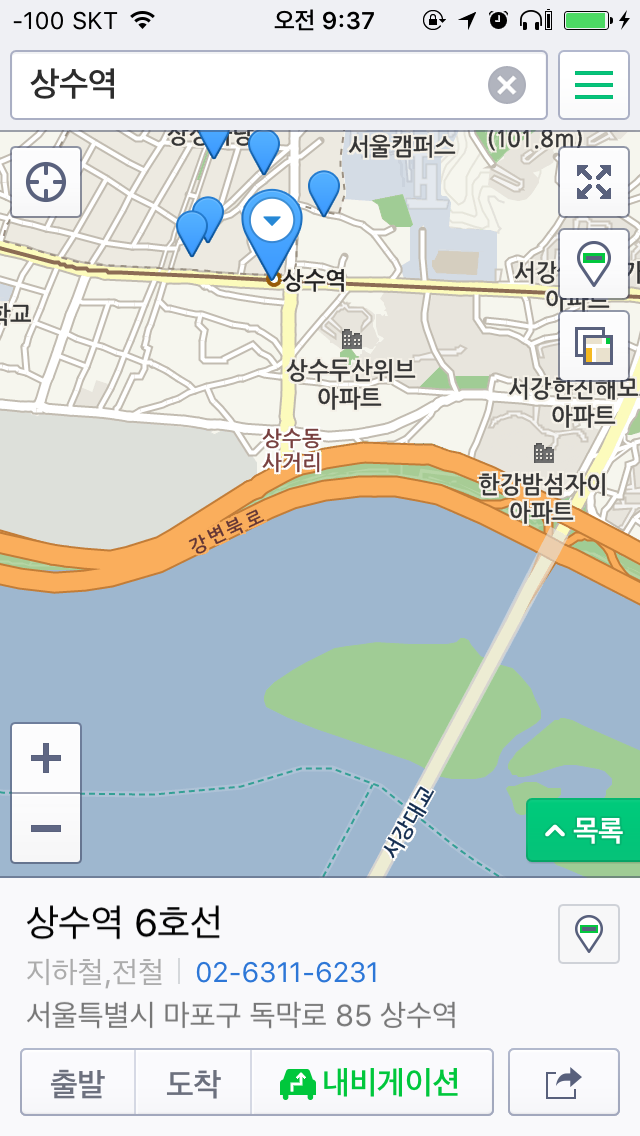The height and width of the screenshot is (1136, 640).
Task: Save 상수역 6호선 with the pin icon
Action: tap(589, 933)
